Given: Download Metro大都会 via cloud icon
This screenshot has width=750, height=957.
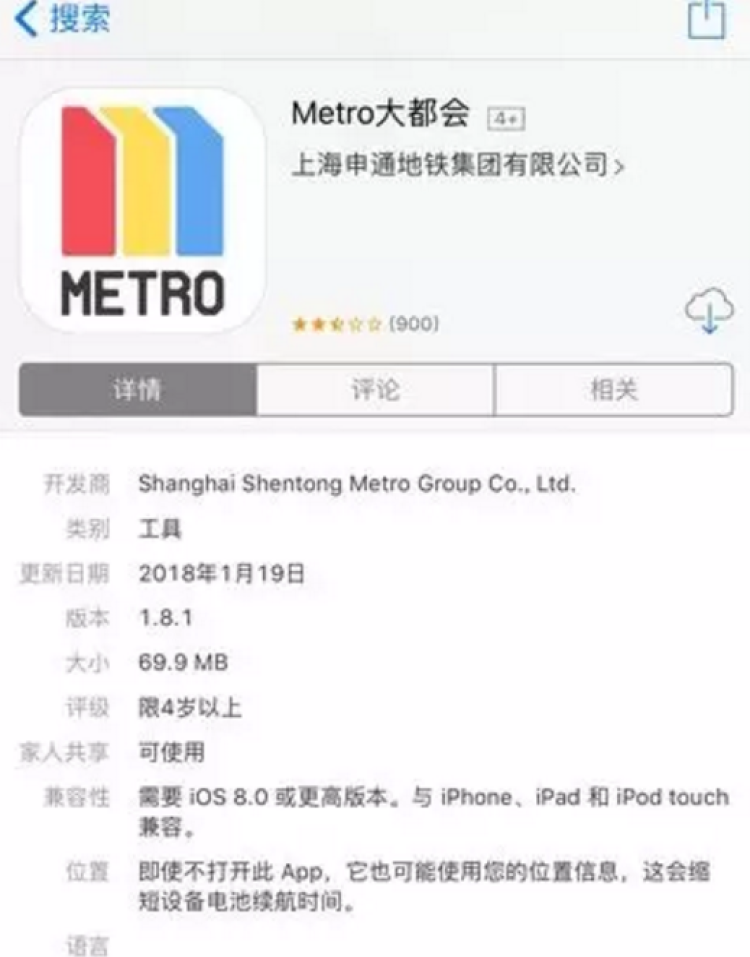Looking at the screenshot, I should (709, 313).
